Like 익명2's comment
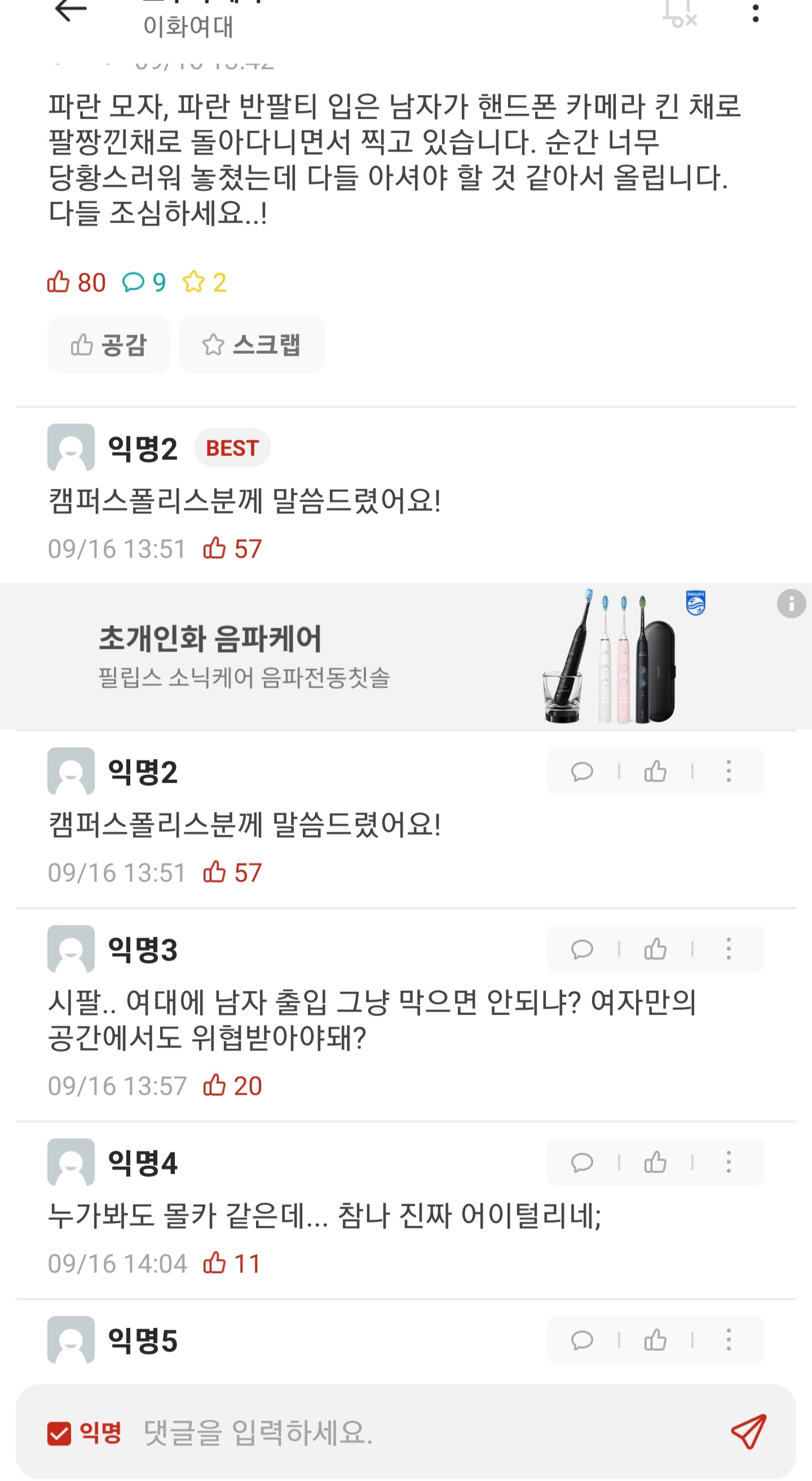This screenshot has width=812, height=1481. [x=655, y=772]
